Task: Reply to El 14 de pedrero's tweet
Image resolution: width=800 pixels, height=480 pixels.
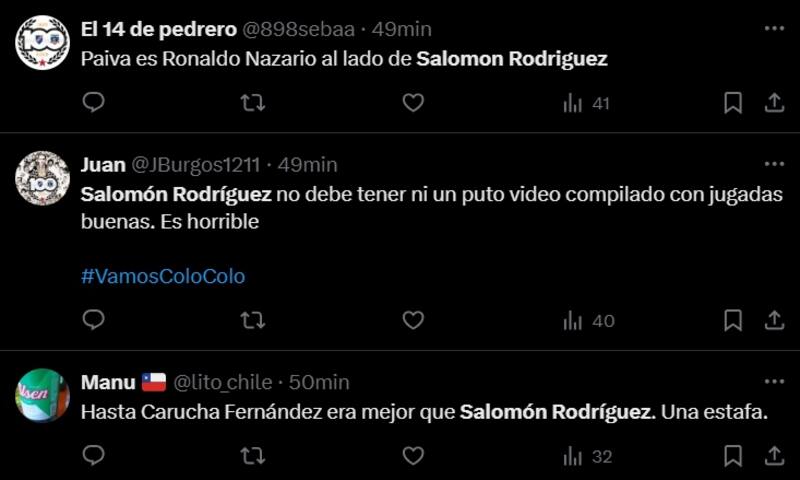Action: (x=93, y=102)
